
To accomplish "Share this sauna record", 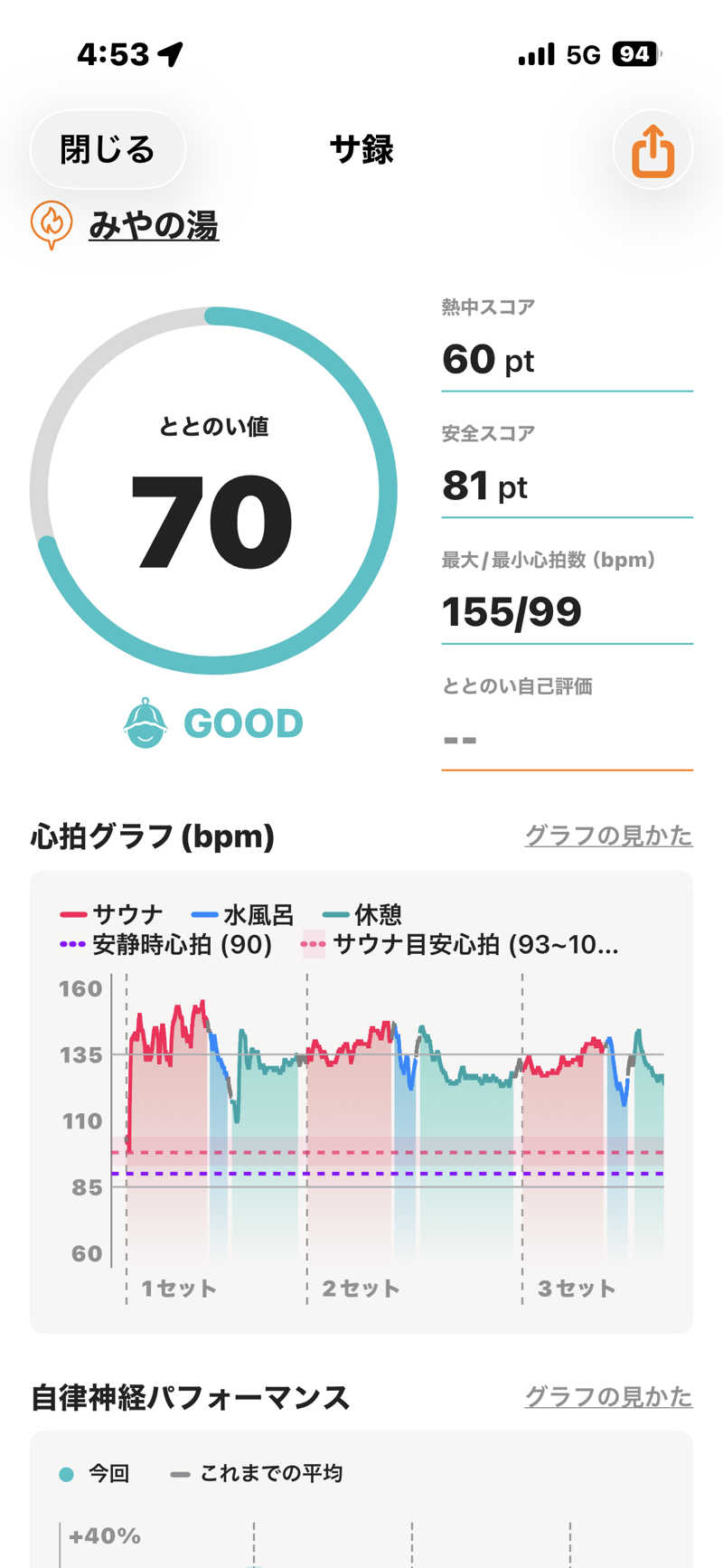I will [653, 151].
